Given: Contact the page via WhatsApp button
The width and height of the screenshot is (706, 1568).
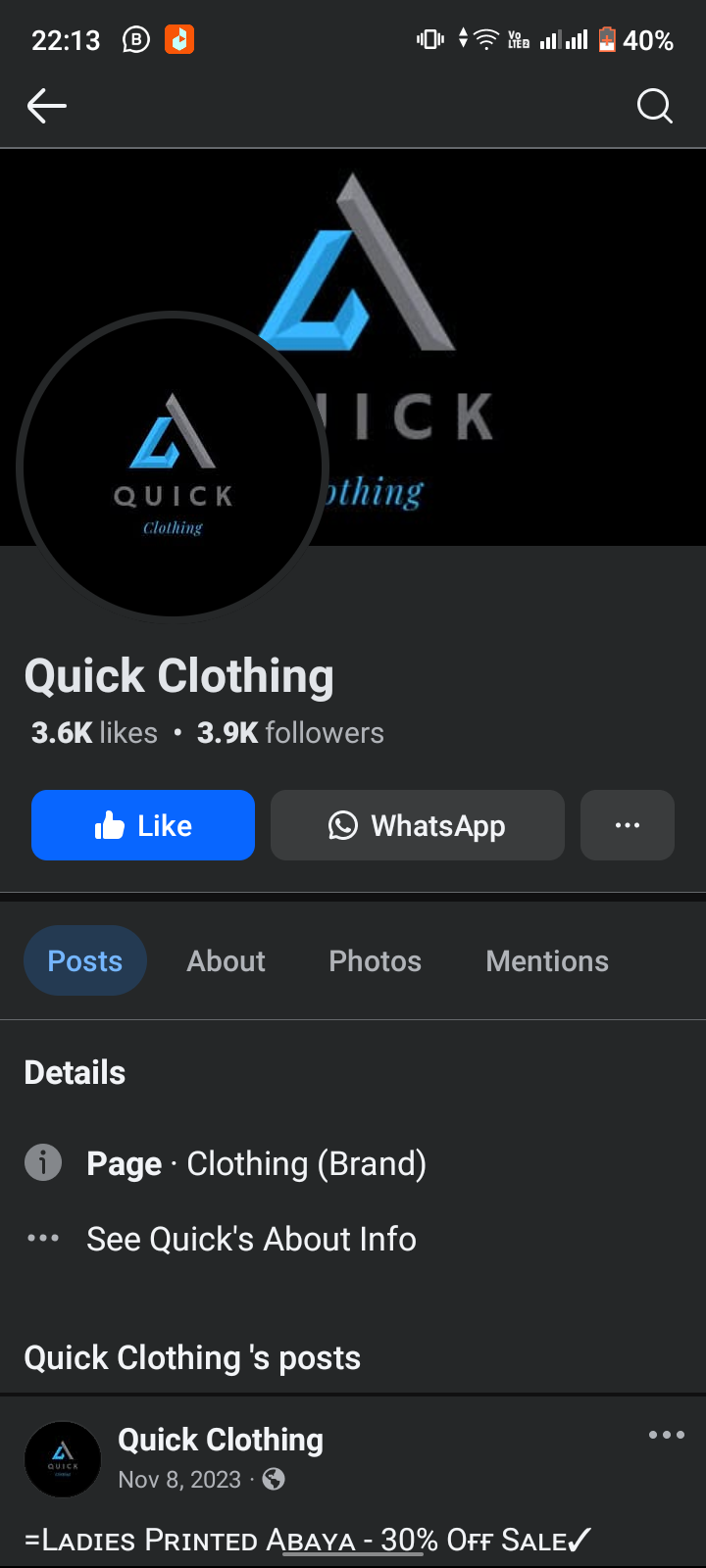Looking at the screenshot, I should (418, 825).
